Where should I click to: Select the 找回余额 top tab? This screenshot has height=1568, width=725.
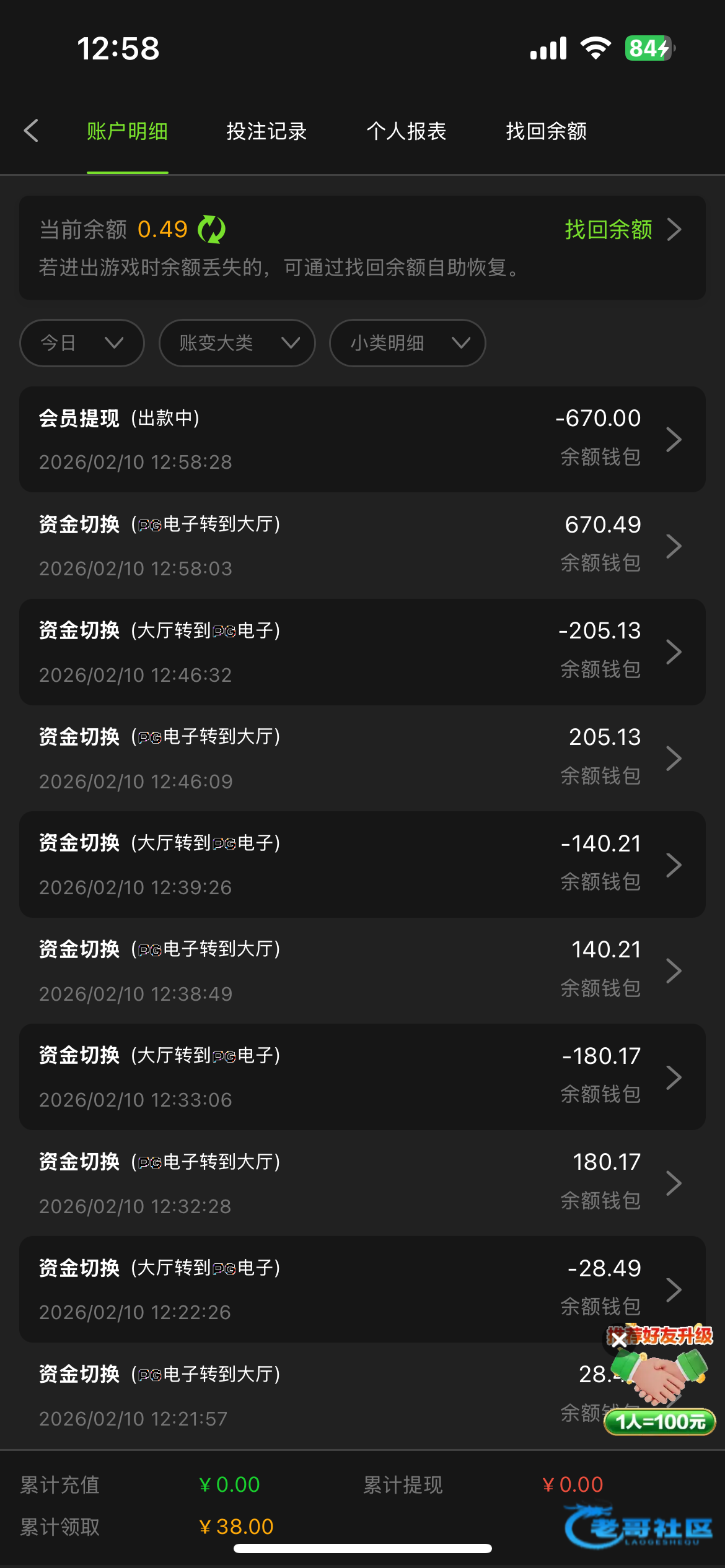click(x=546, y=131)
